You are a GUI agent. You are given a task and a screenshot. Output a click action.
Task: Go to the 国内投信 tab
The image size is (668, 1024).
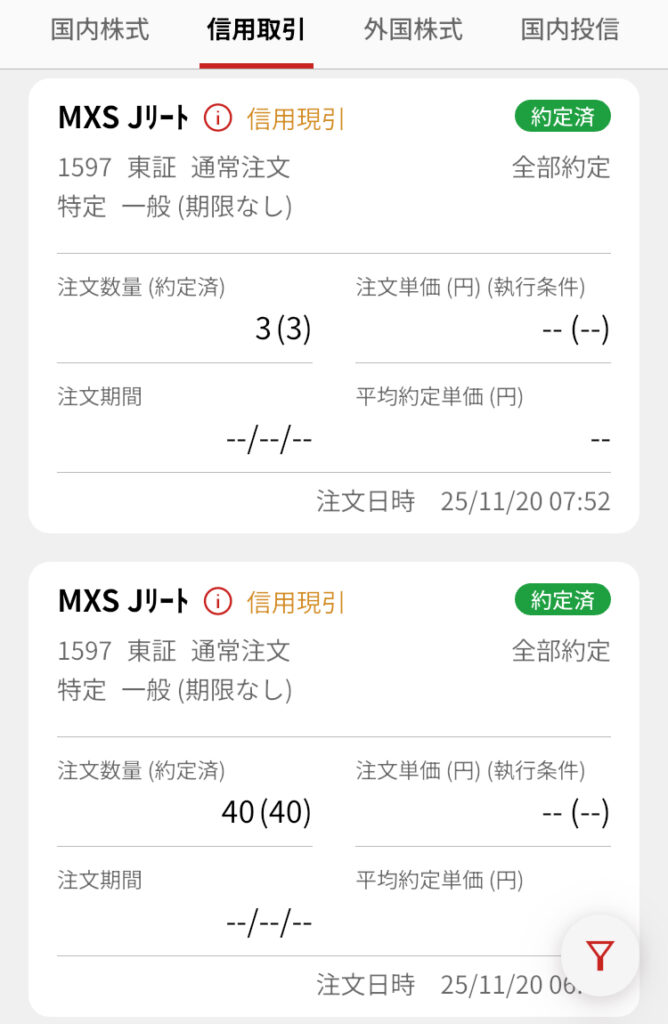click(569, 30)
